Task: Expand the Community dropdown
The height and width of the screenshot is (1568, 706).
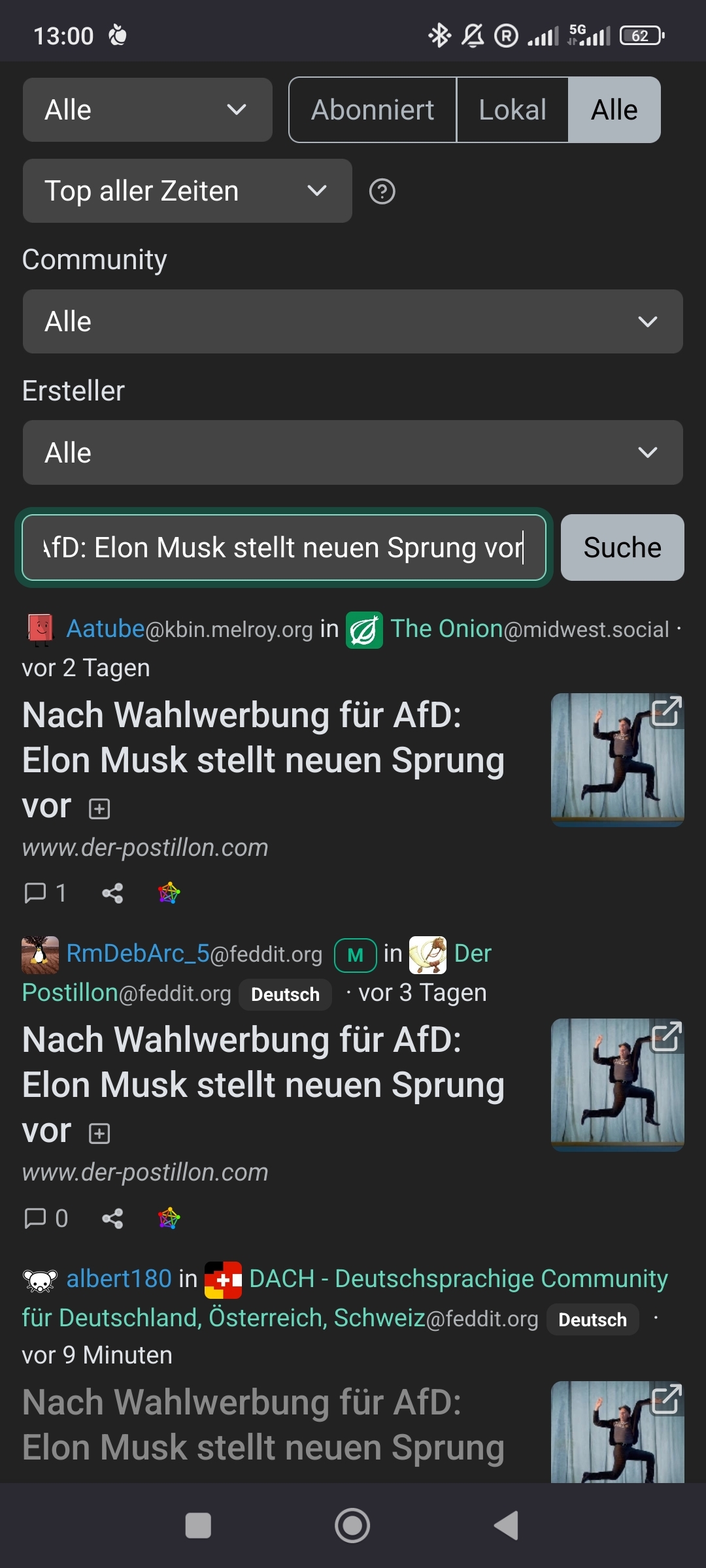Action: [353, 321]
